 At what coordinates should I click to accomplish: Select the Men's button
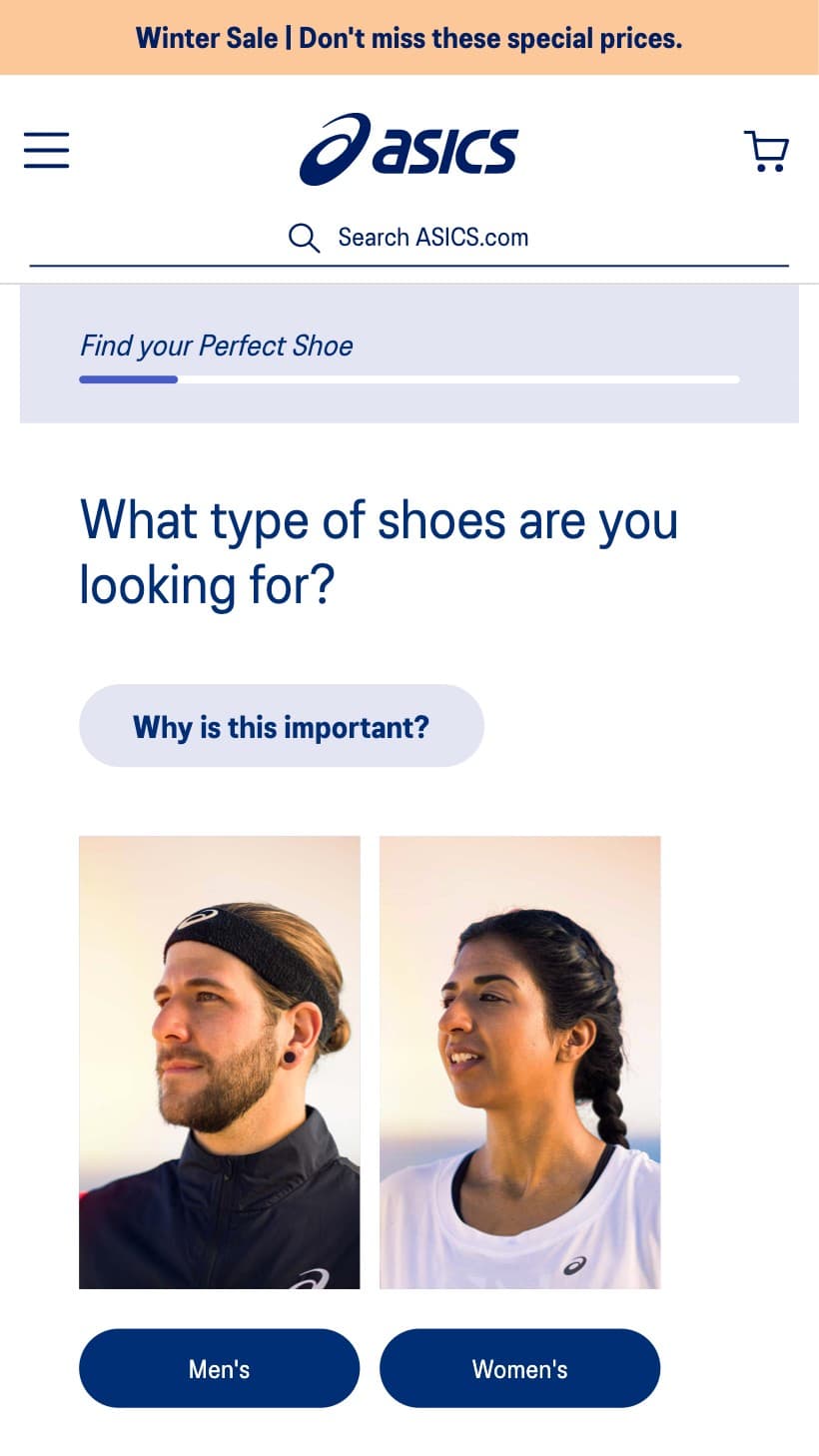coord(220,1368)
